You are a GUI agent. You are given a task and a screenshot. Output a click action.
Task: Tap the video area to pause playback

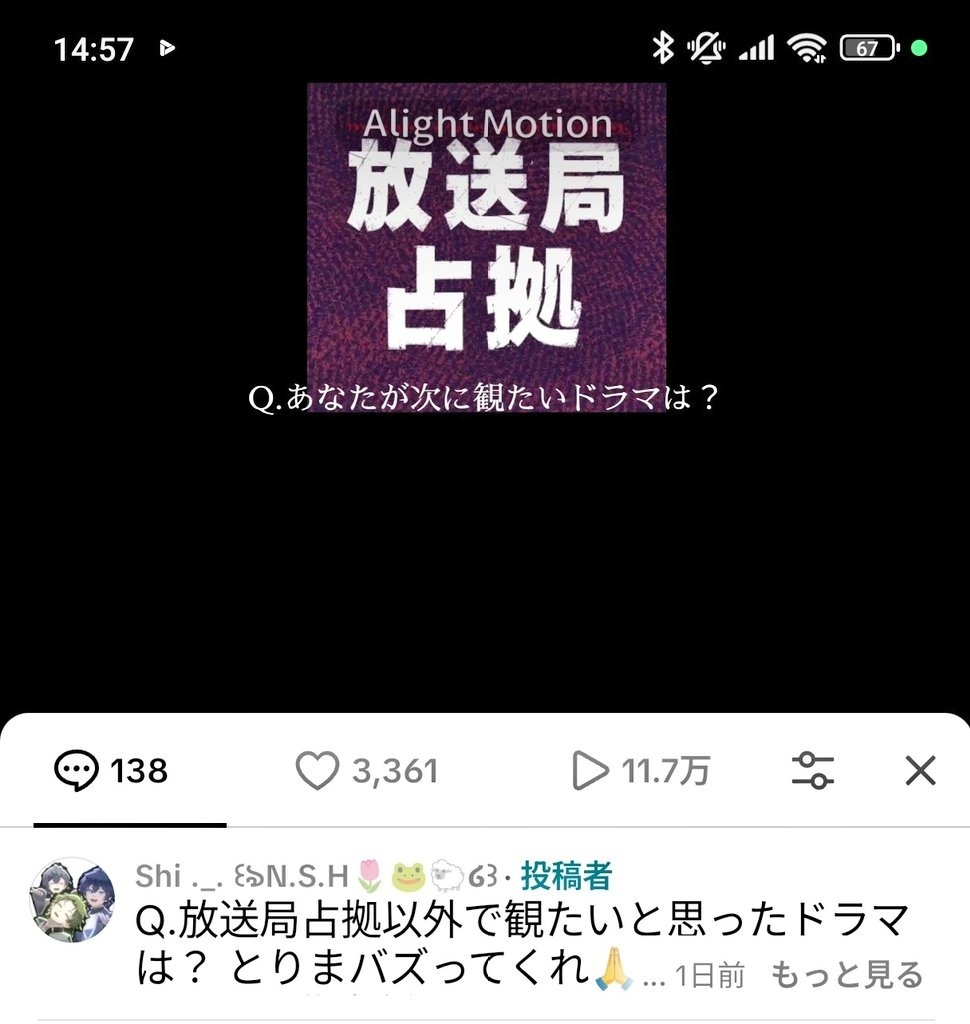click(486, 400)
